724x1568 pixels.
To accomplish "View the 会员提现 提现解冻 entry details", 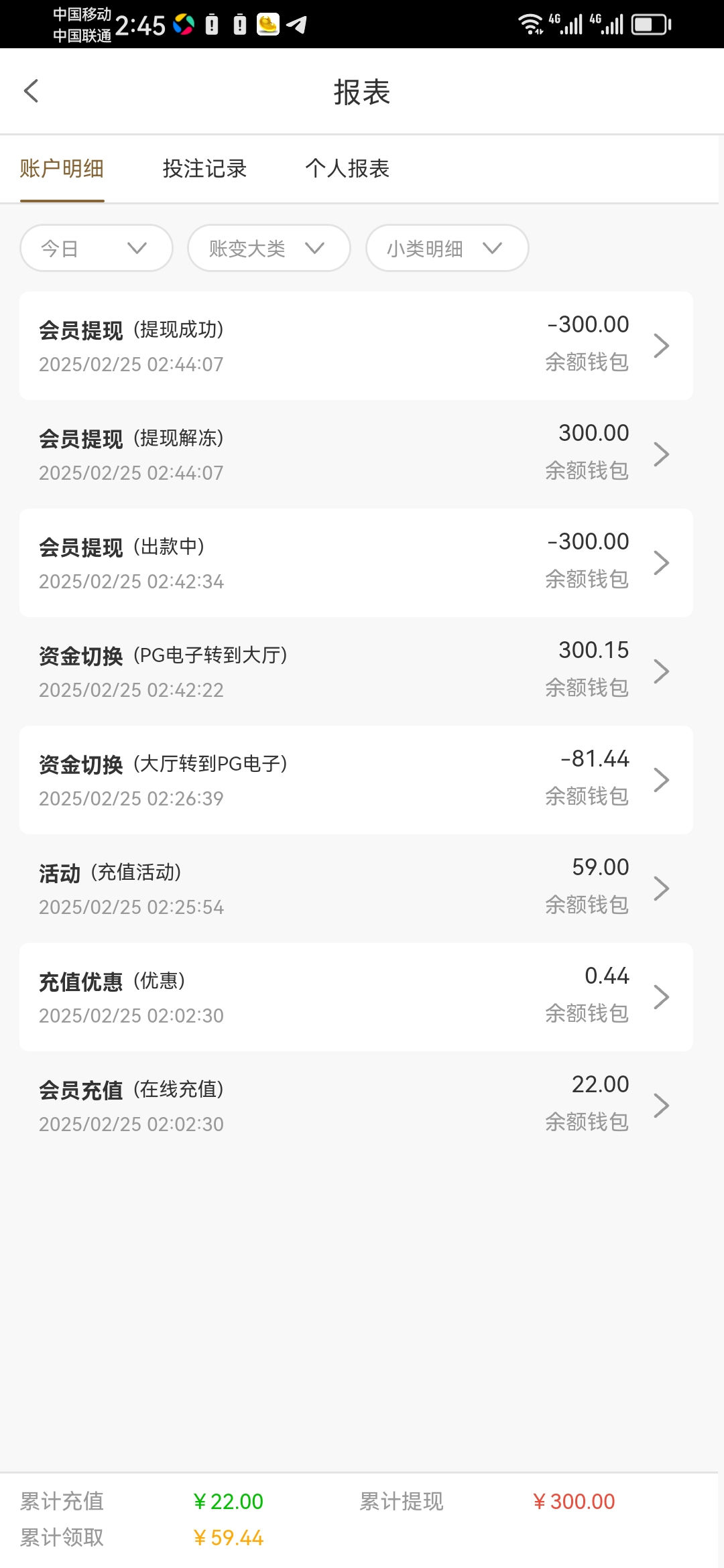I will (355, 454).
